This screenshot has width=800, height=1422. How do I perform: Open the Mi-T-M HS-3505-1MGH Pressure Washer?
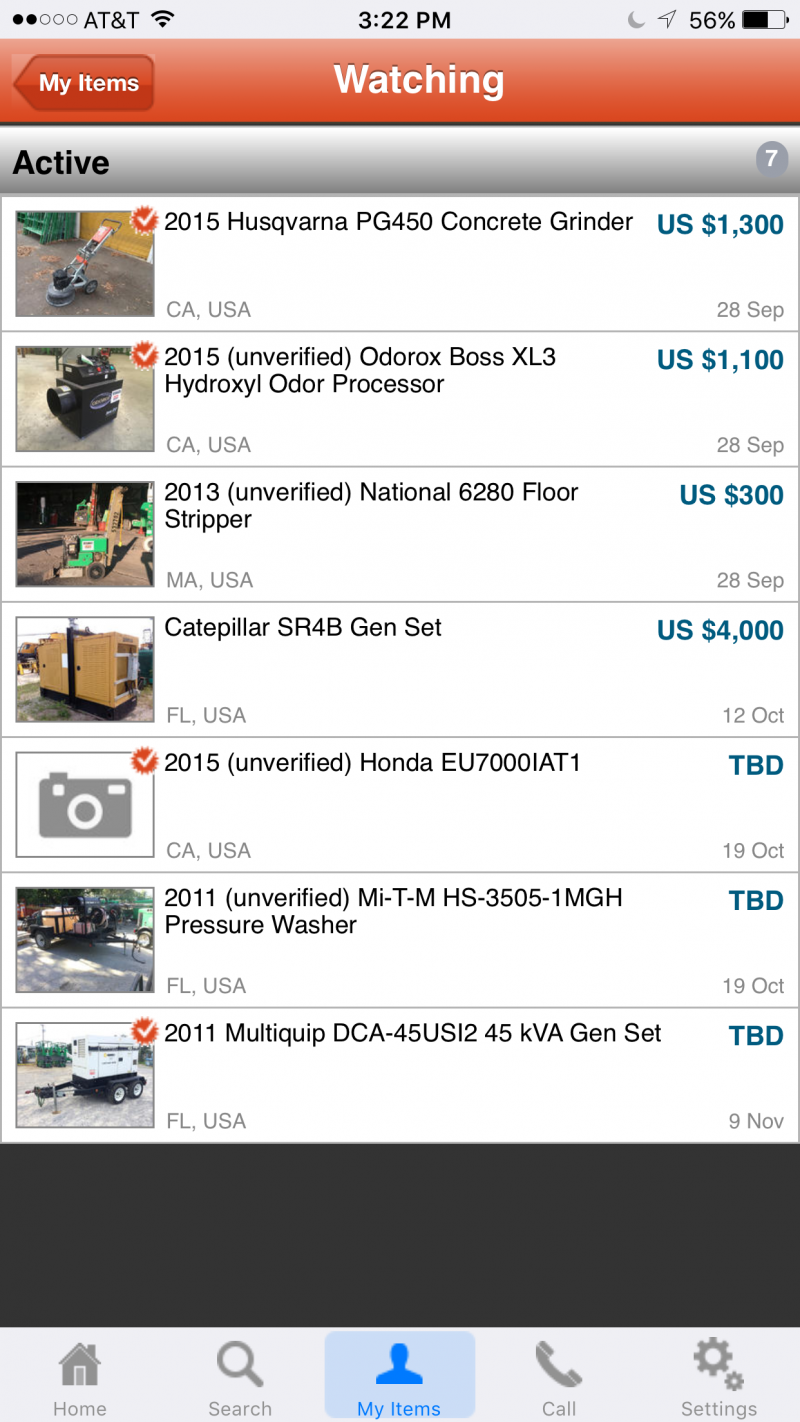400,940
